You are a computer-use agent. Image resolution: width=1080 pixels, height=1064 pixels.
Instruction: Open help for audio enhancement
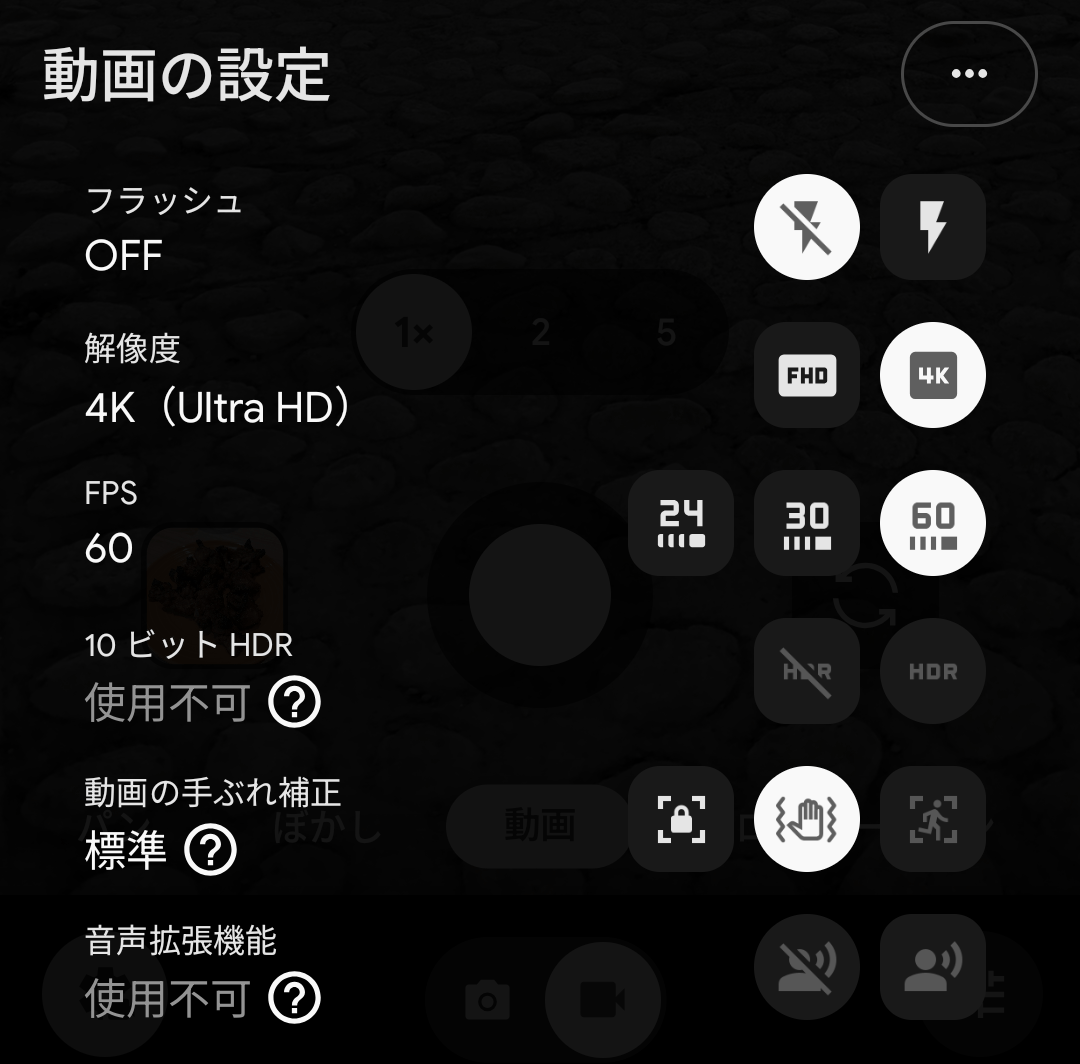tap(294, 997)
